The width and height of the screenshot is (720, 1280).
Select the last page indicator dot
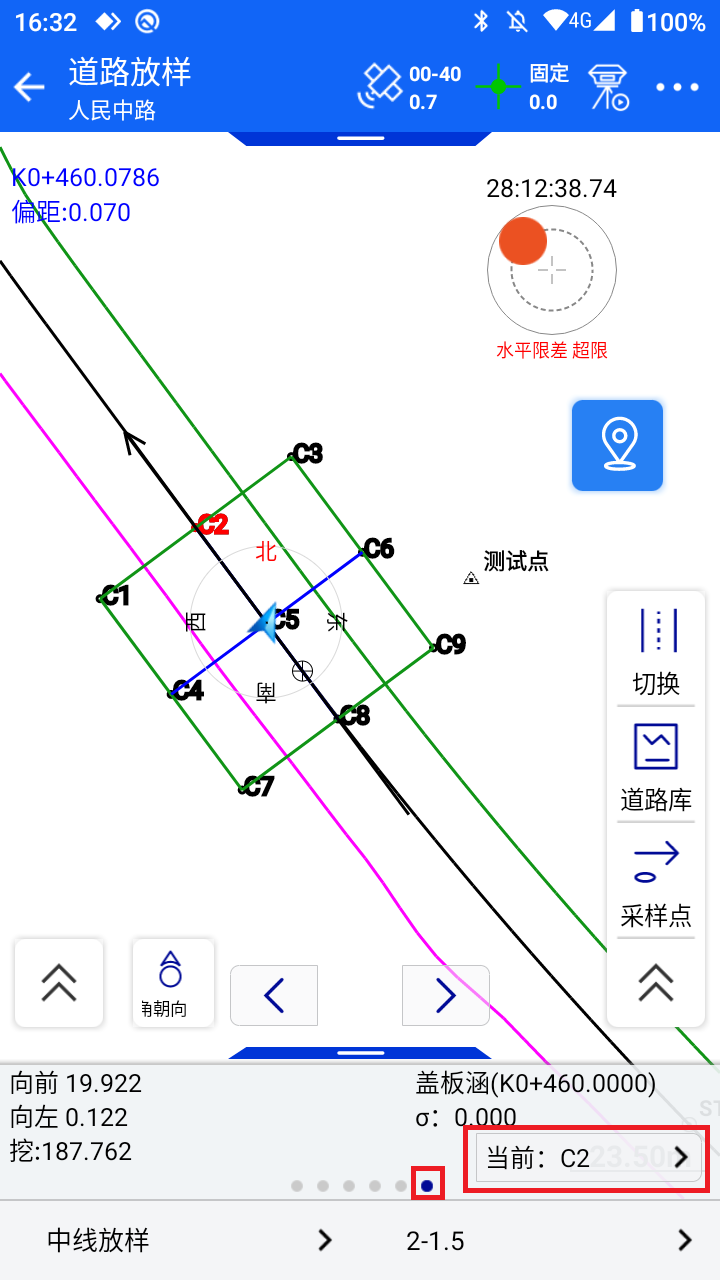[427, 1186]
